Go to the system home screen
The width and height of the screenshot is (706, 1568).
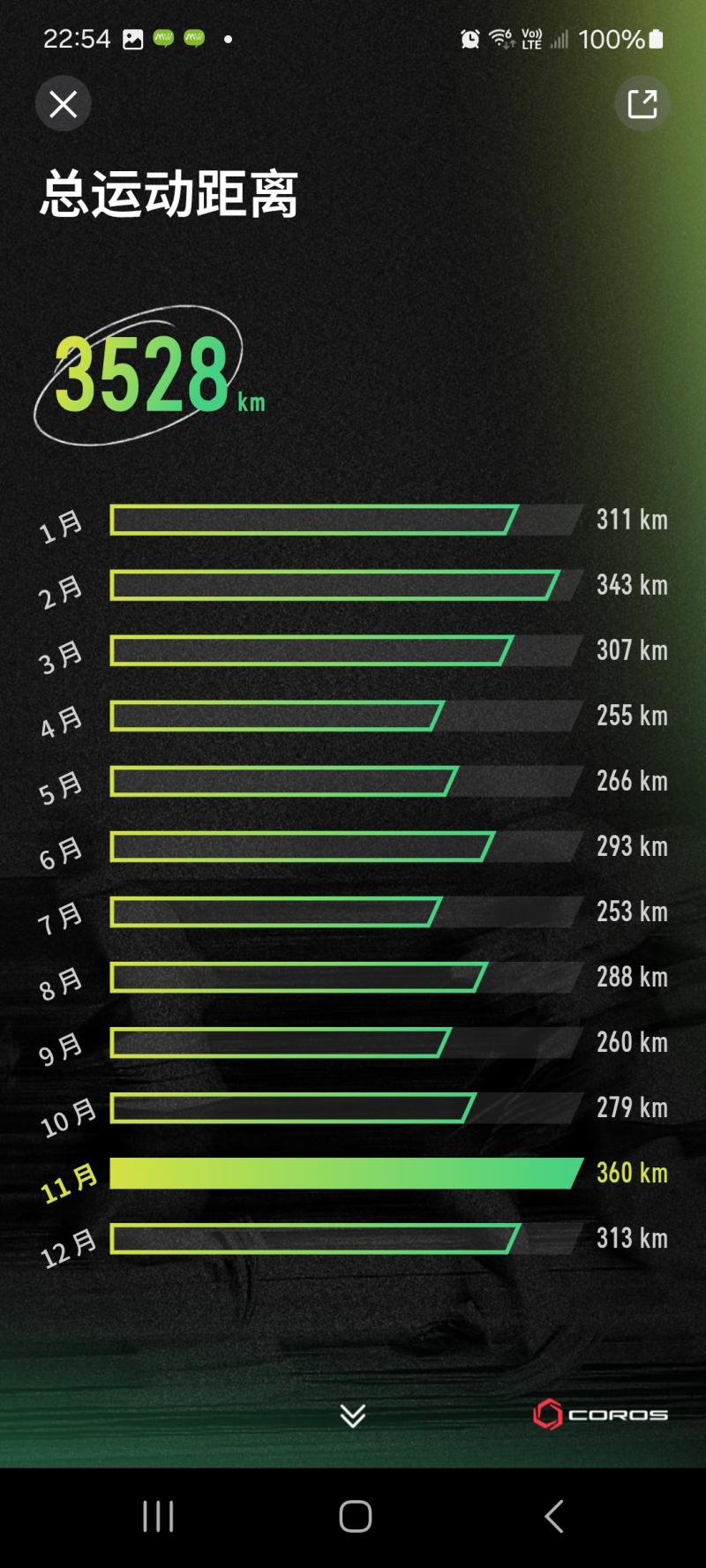(x=355, y=1517)
